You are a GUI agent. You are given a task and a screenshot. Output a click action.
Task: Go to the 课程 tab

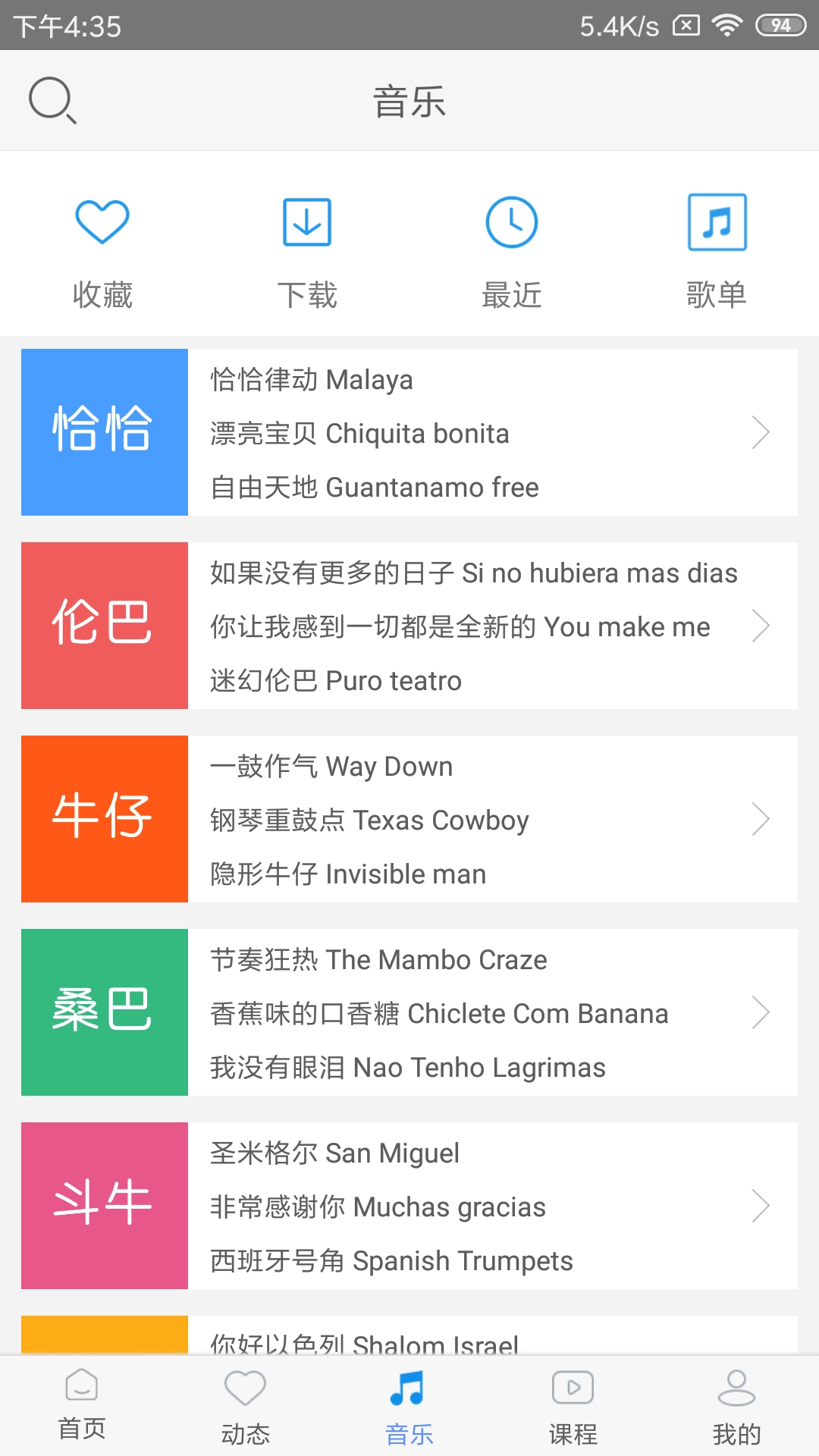(x=573, y=1405)
